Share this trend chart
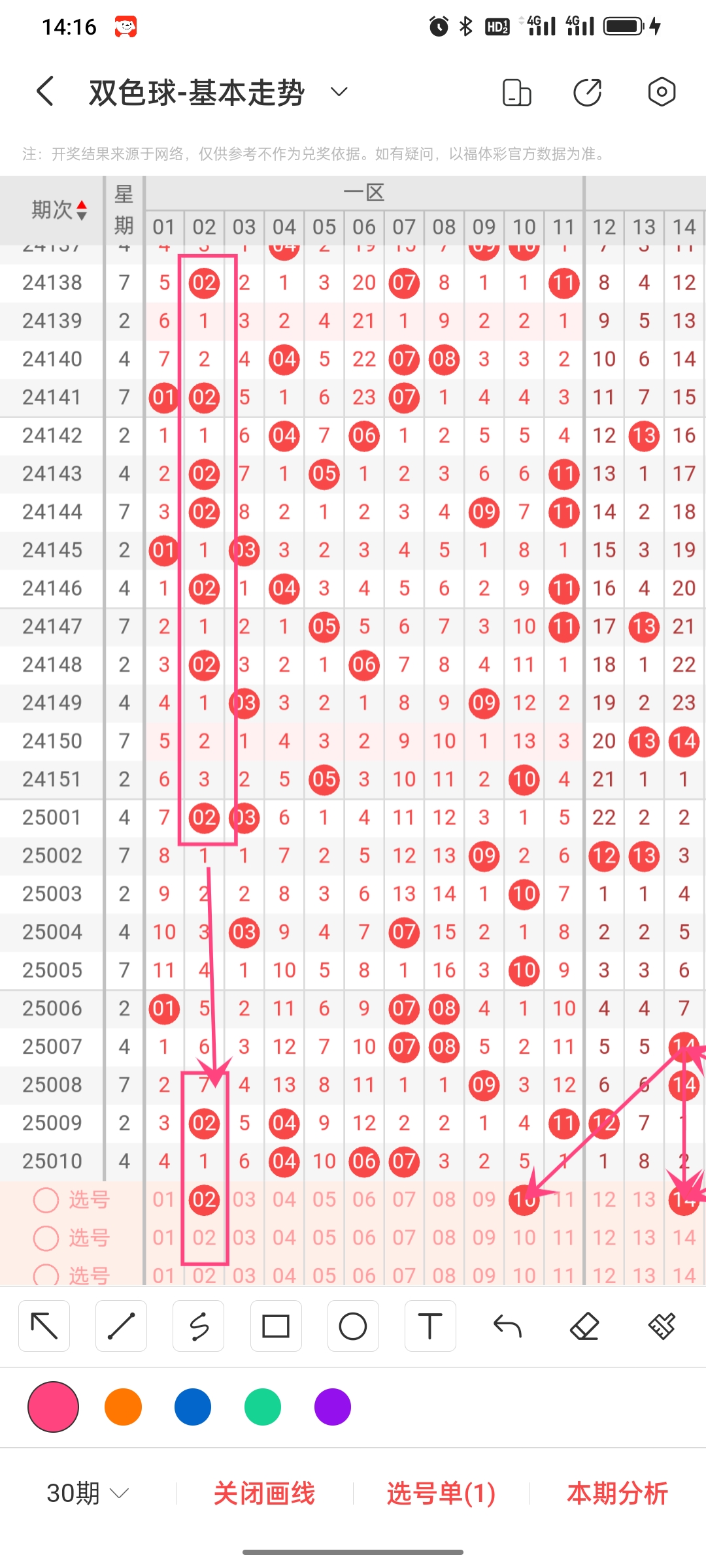Screen dimensions: 706x1568 click(588, 92)
